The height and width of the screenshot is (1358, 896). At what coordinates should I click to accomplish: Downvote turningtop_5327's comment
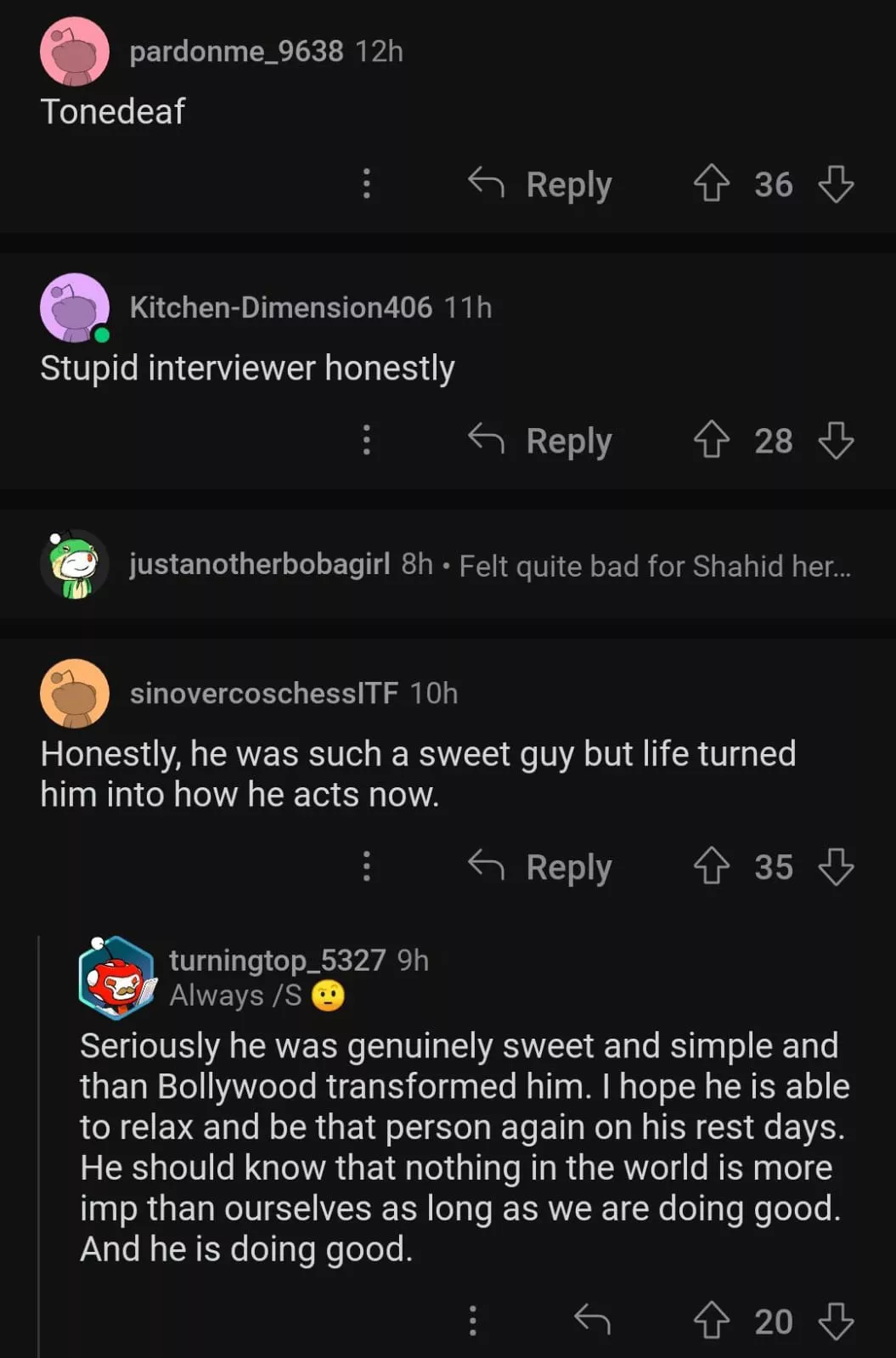(836, 1321)
